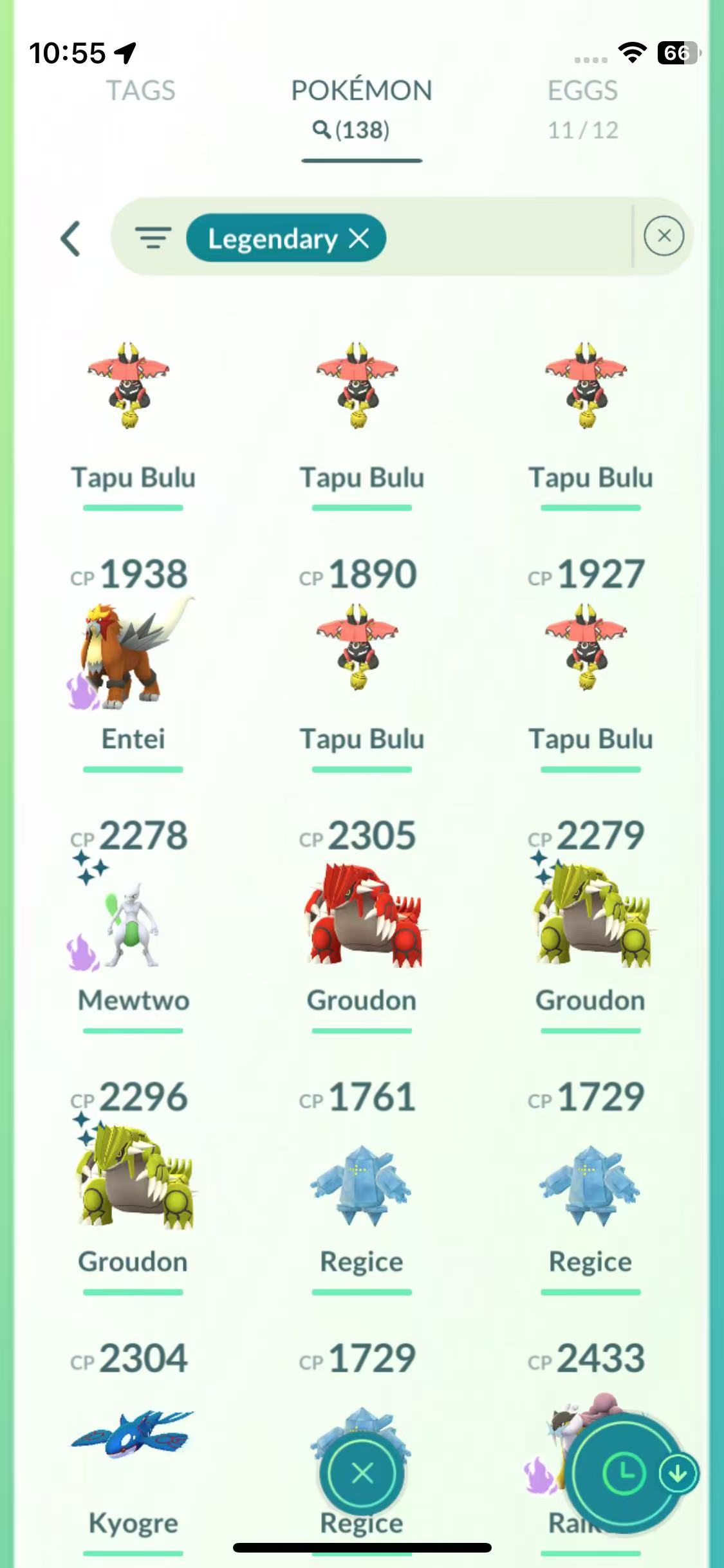Close the Pokémon storage with the round X button
This screenshot has width=724, height=1568.
coord(362,1473)
